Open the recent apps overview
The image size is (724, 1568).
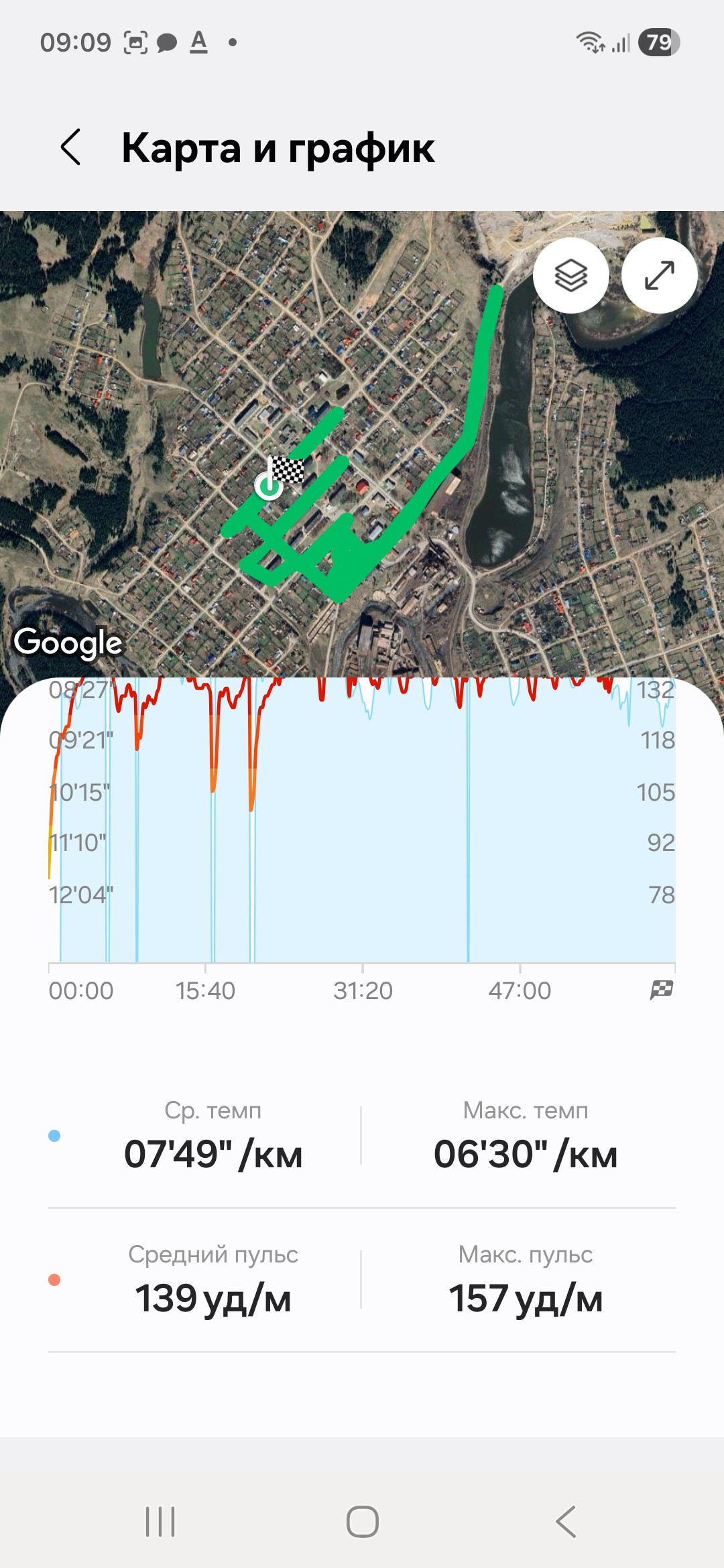click(x=160, y=1521)
